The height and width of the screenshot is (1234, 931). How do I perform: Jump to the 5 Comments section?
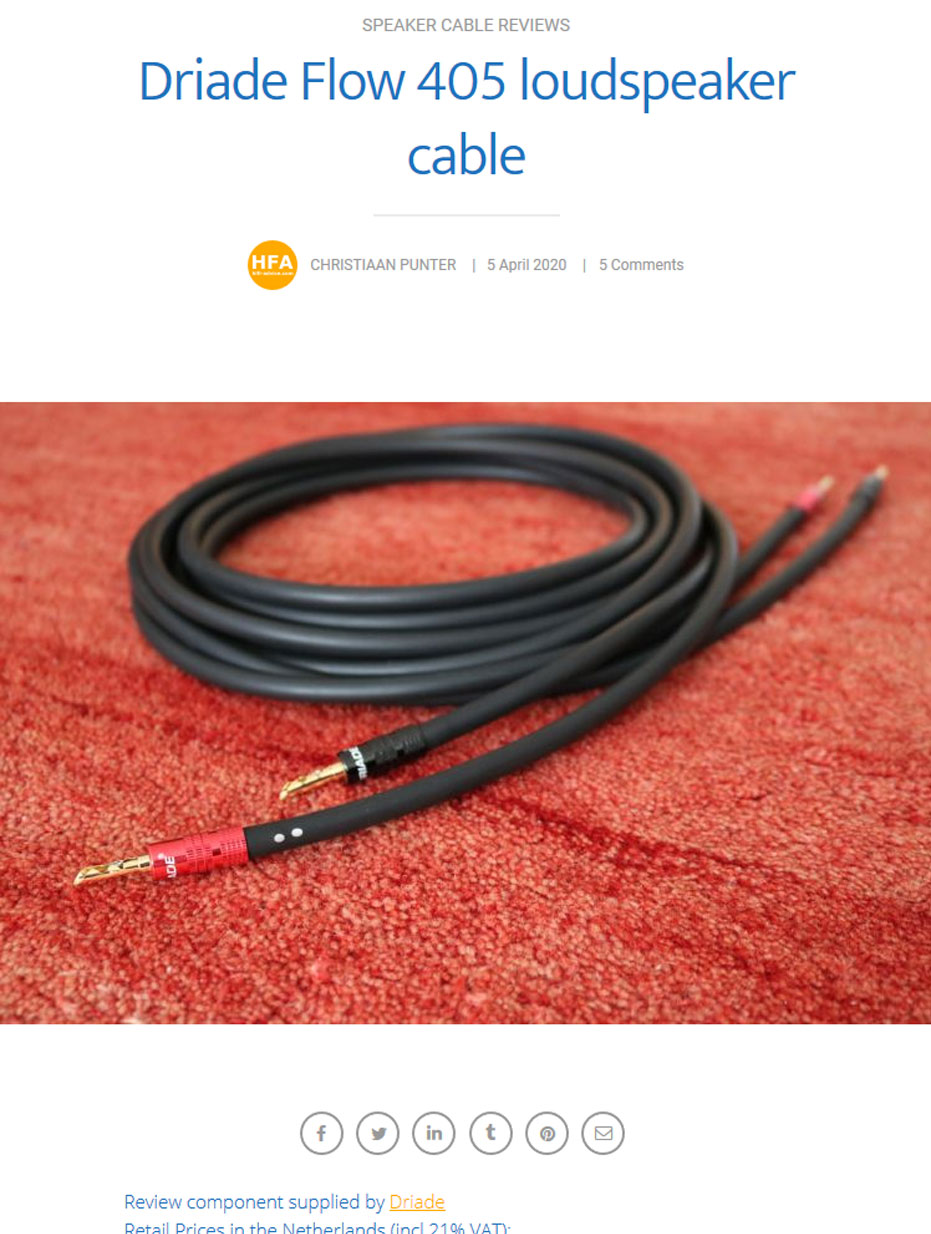(x=641, y=265)
